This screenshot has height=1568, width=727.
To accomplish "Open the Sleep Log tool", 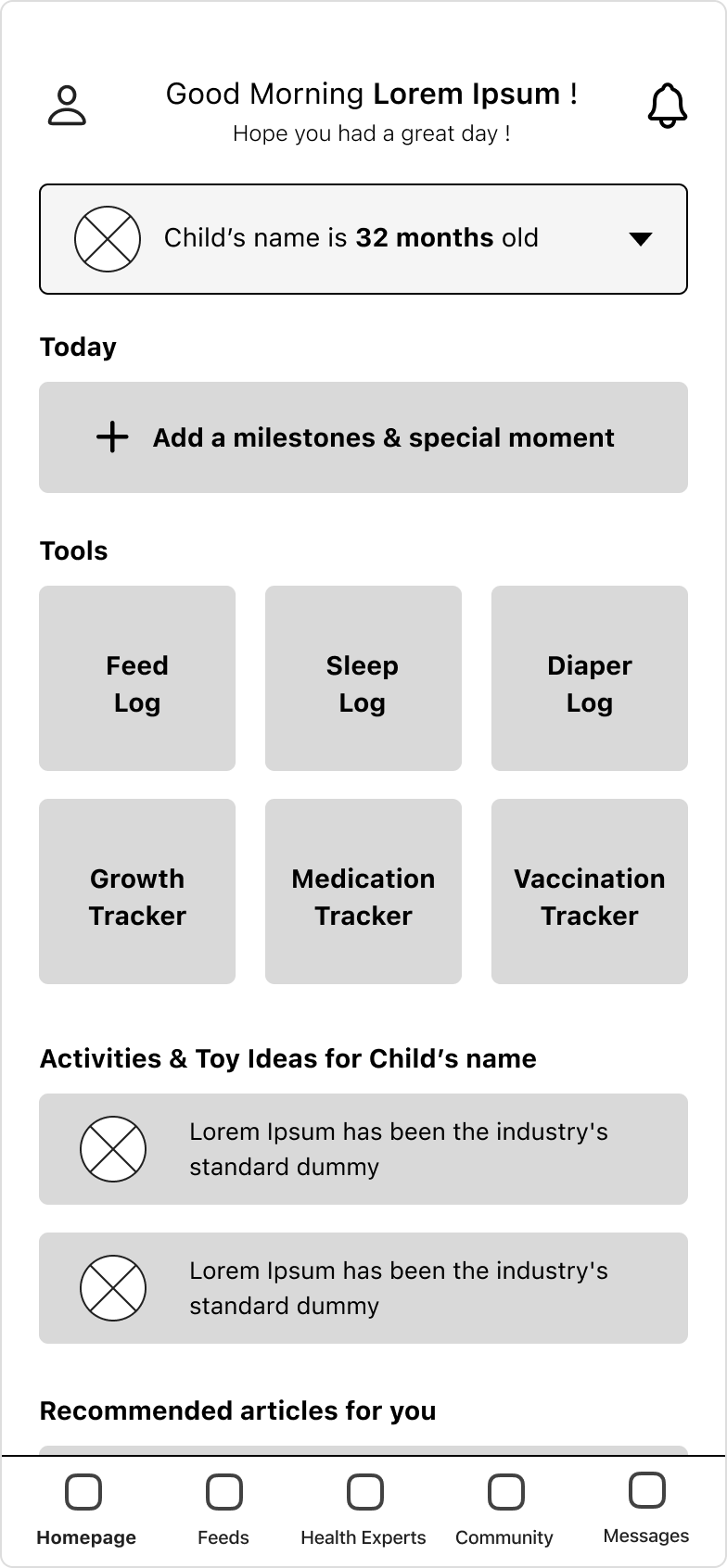I will point(363,678).
